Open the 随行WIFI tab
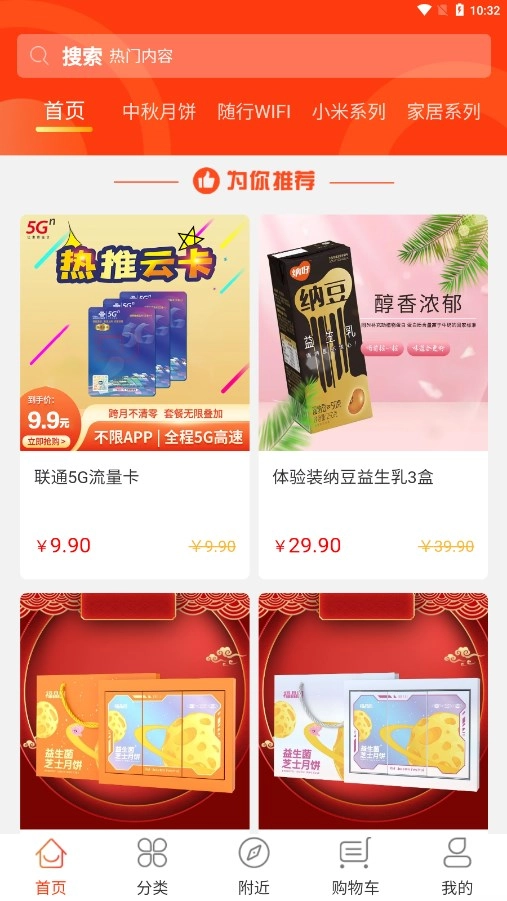This screenshot has width=507, height=901. pyautogui.click(x=254, y=111)
